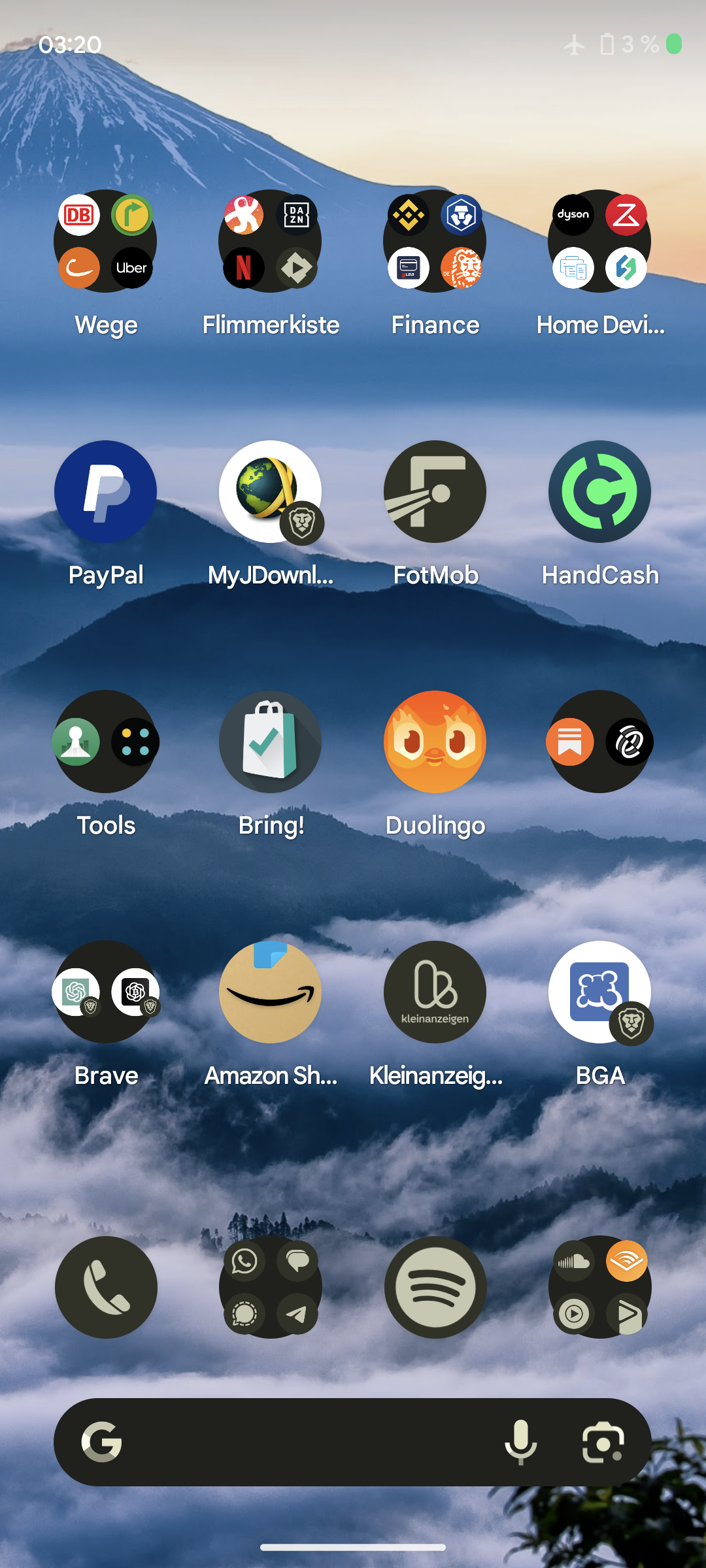Start Duolingo
The image size is (706, 1568).
[x=435, y=742]
